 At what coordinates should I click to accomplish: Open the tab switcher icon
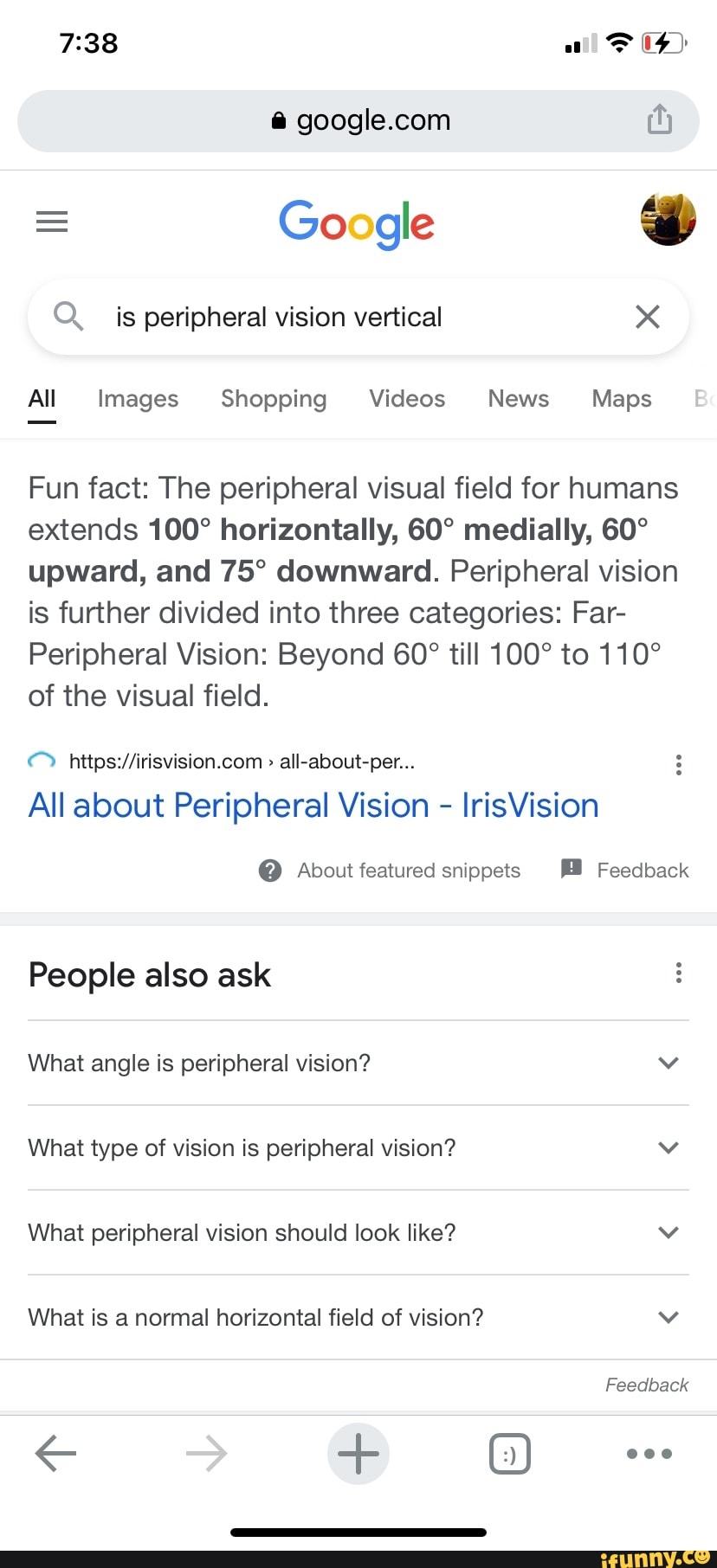(x=509, y=1454)
